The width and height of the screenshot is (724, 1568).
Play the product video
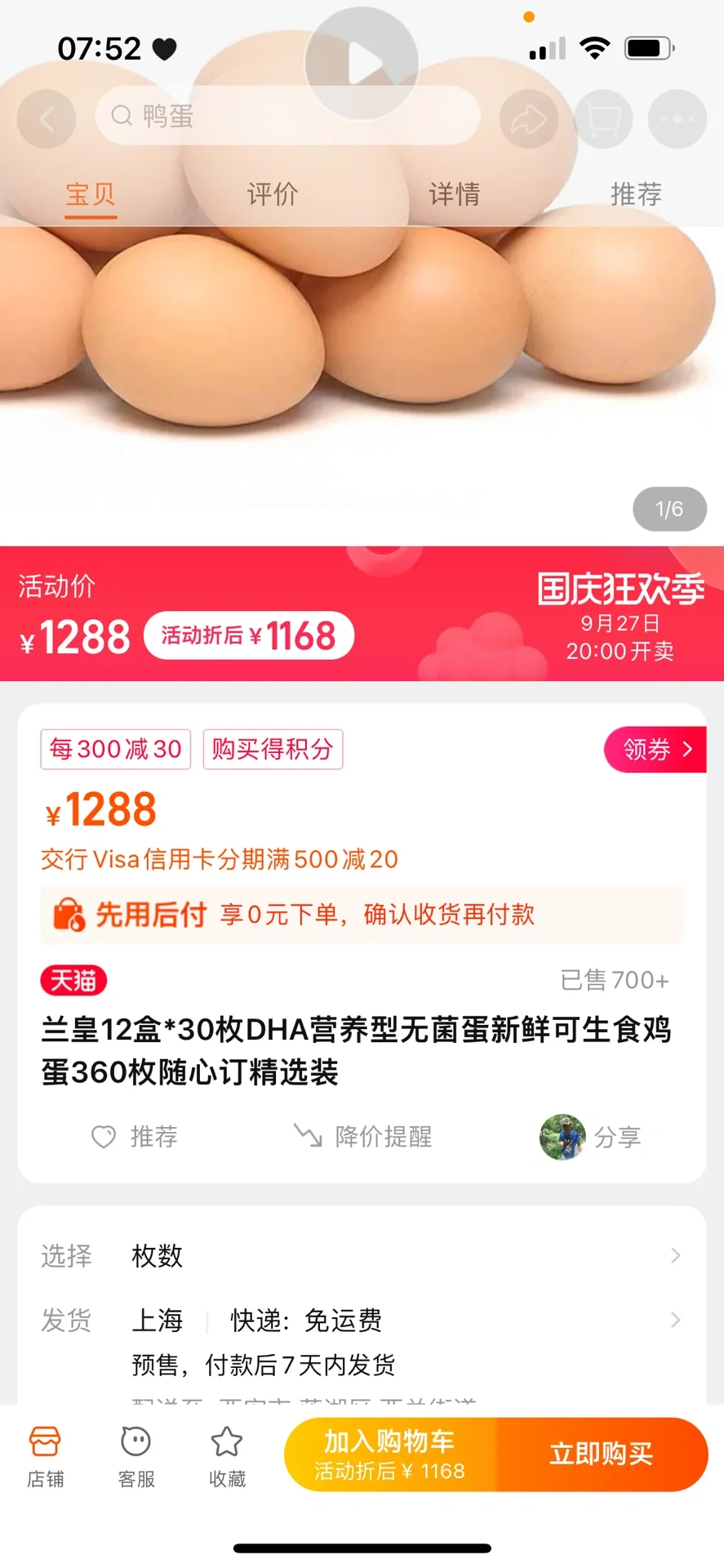pyautogui.click(x=362, y=63)
